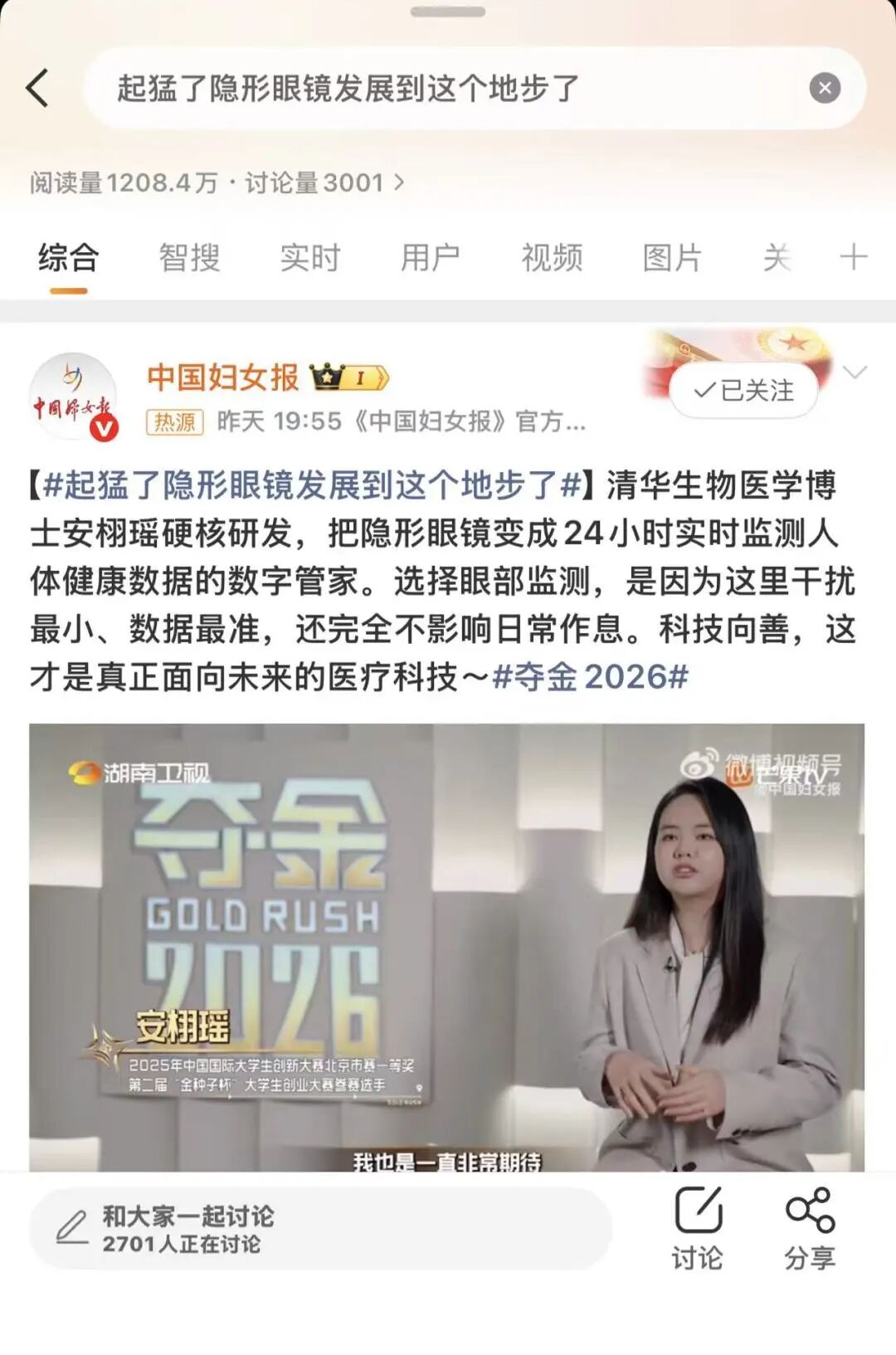Tap the 和大家一起讨论 comment box
The width and height of the screenshot is (896, 1355).
[319, 1229]
